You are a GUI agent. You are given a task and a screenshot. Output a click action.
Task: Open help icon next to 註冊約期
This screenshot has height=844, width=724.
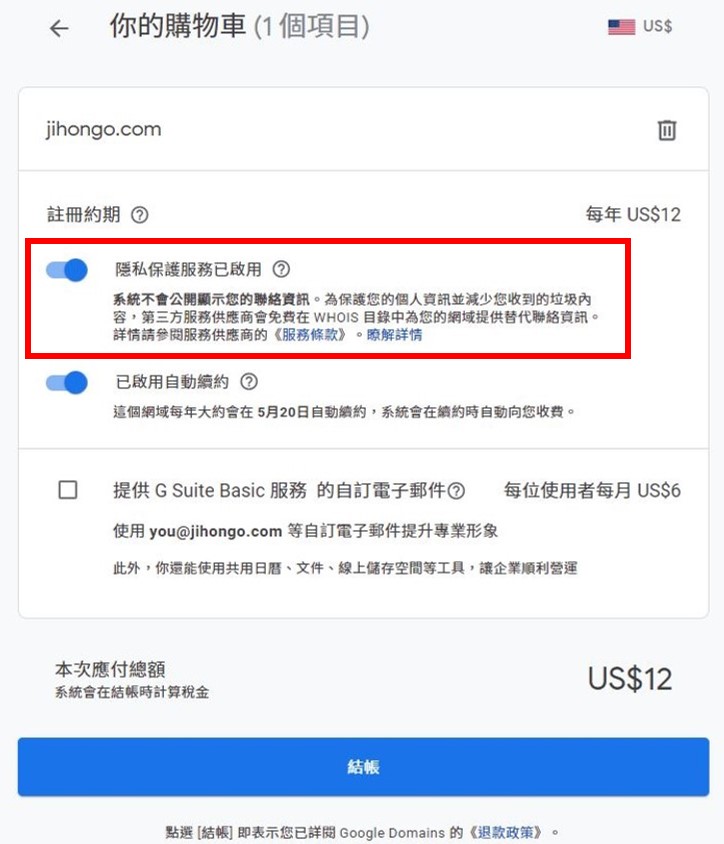coord(140,214)
